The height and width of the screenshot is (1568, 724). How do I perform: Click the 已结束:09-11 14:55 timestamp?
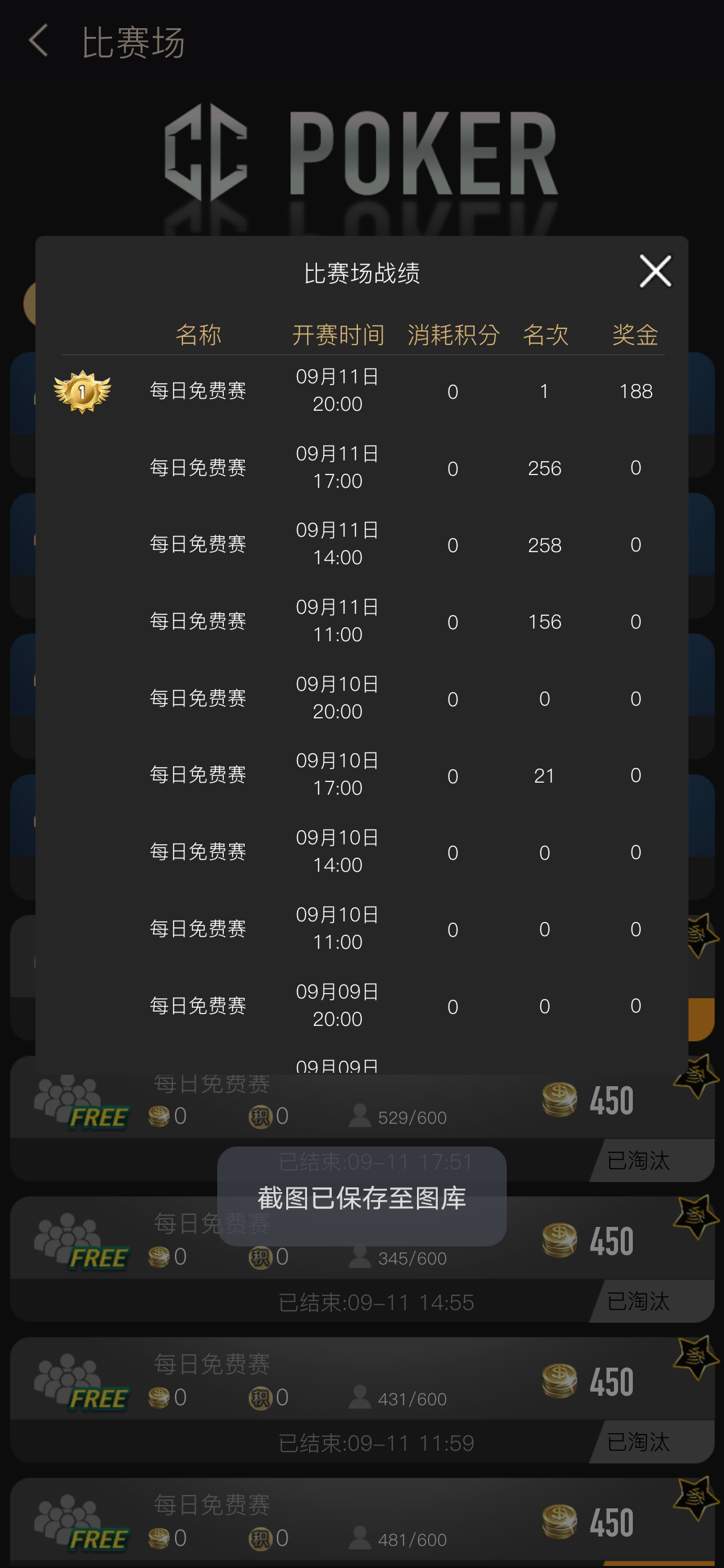[377, 1301]
